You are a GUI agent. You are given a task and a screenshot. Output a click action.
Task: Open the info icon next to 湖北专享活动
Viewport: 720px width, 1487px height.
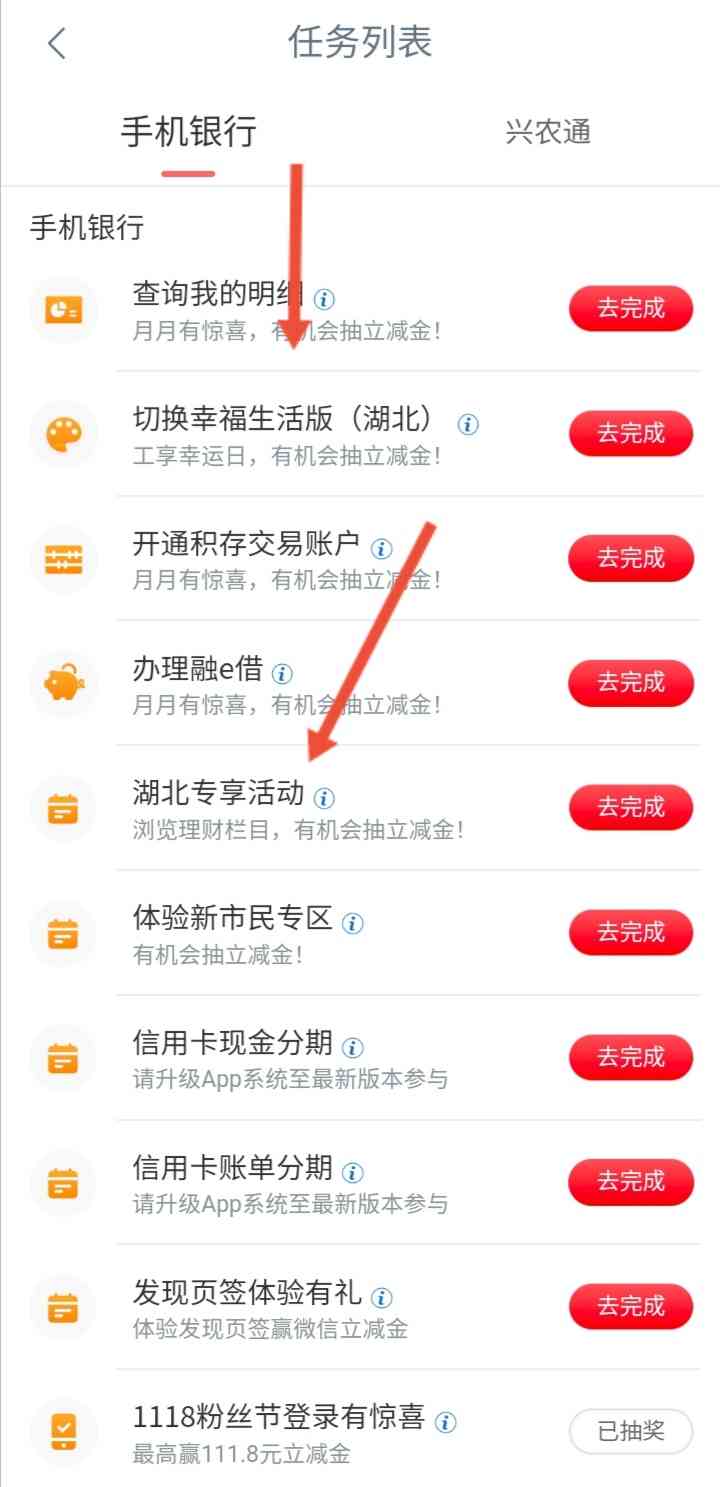tap(324, 798)
